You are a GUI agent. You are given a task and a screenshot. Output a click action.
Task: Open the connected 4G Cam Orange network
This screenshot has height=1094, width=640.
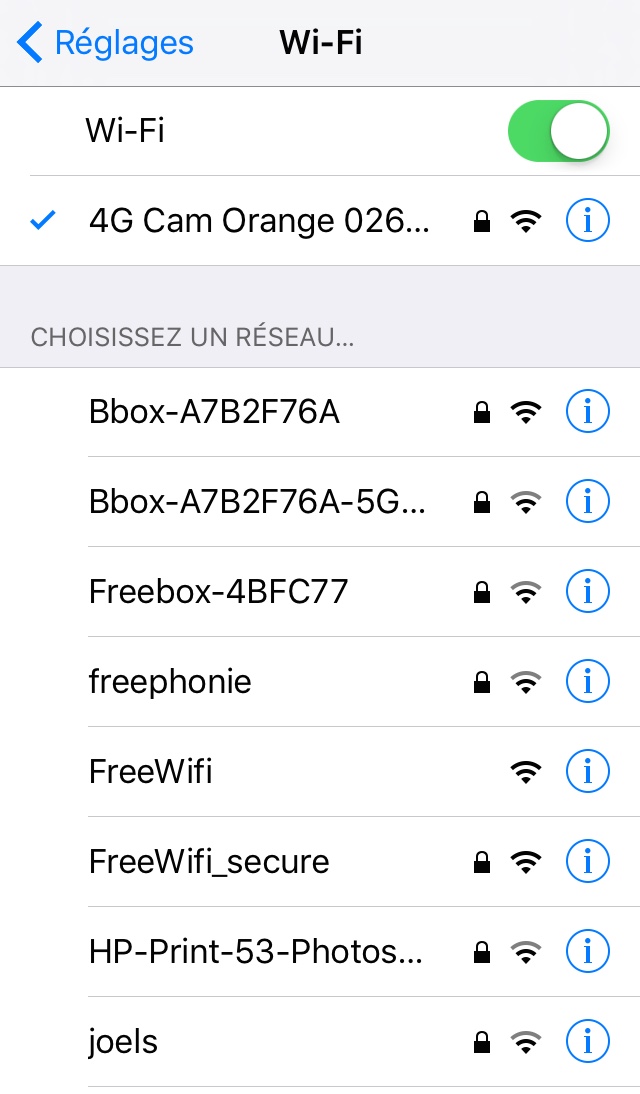coord(259,221)
